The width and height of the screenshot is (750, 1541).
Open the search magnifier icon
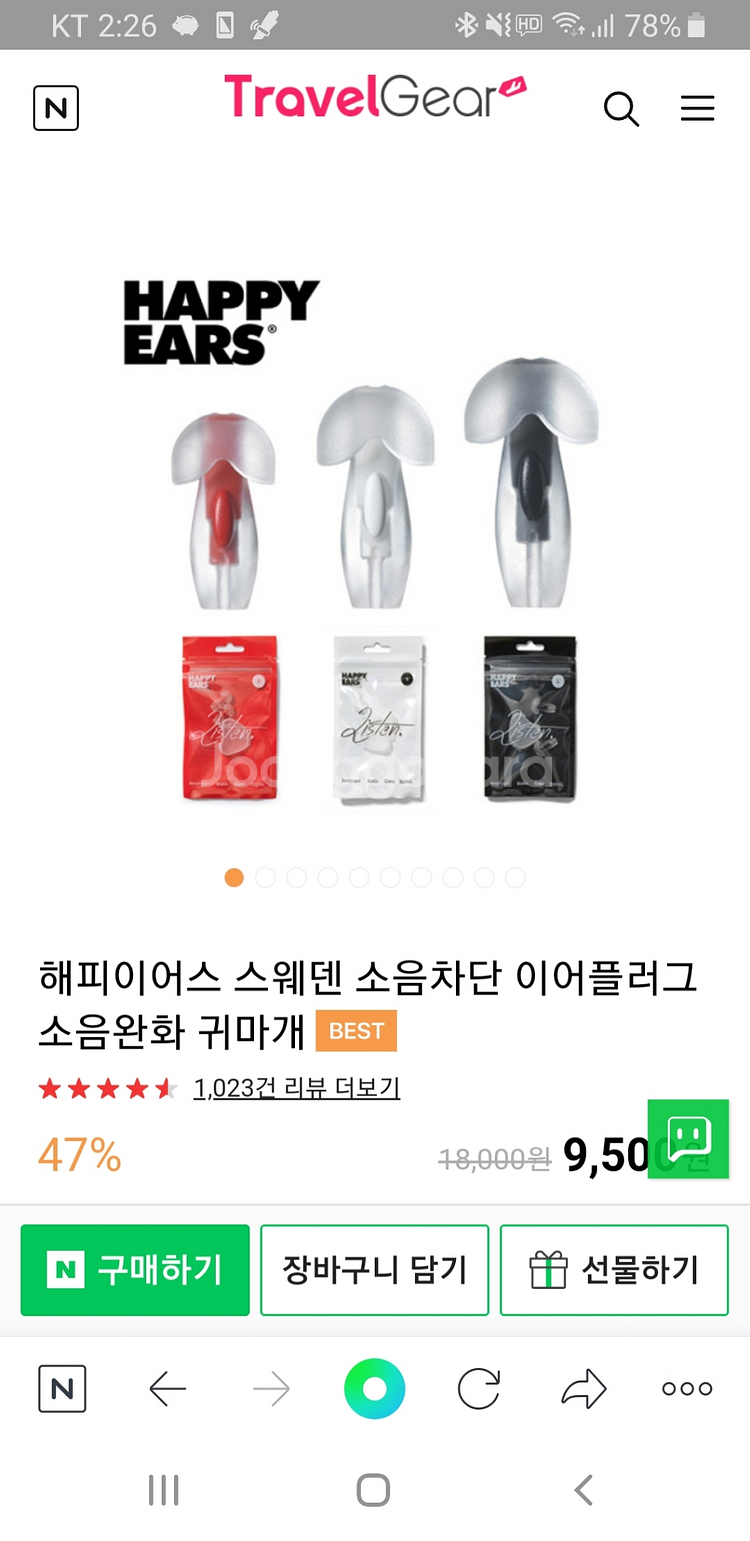click(621, 109)
